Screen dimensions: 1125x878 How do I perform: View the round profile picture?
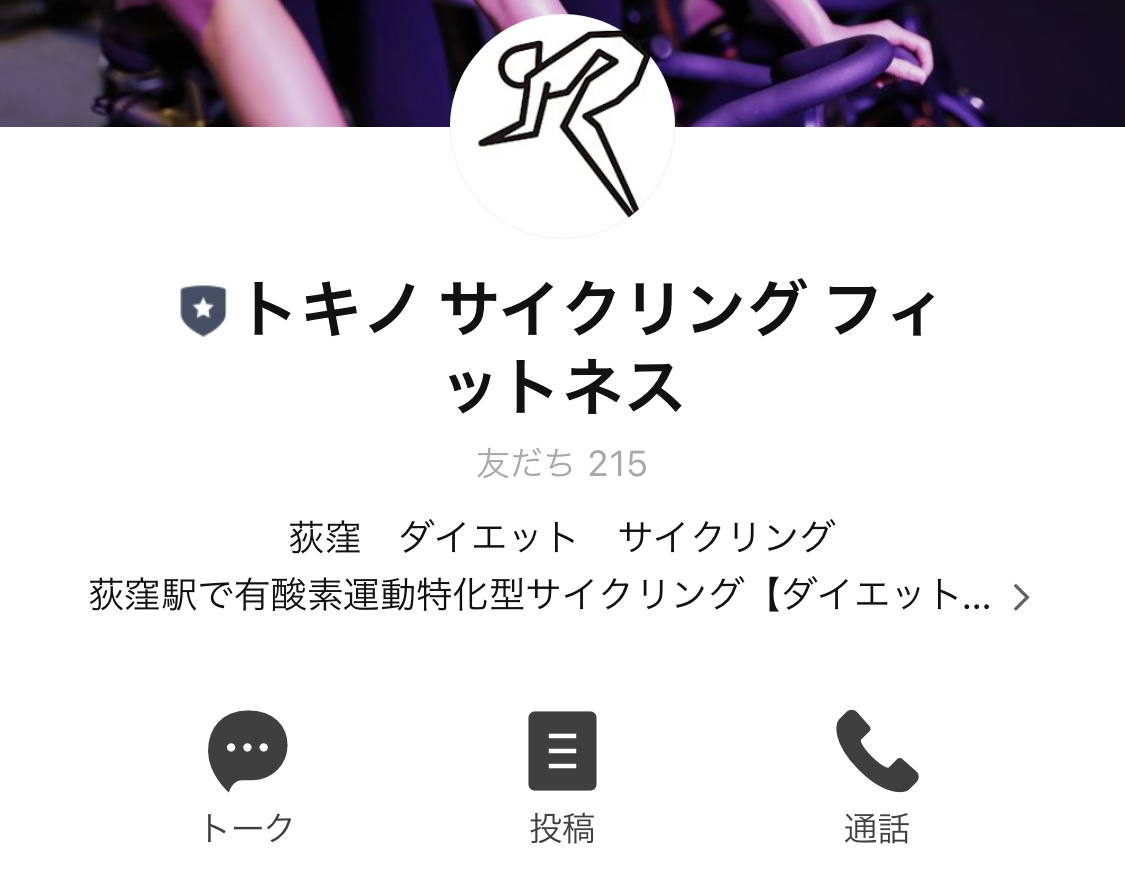pyautogui.click(x=562, y=127)
